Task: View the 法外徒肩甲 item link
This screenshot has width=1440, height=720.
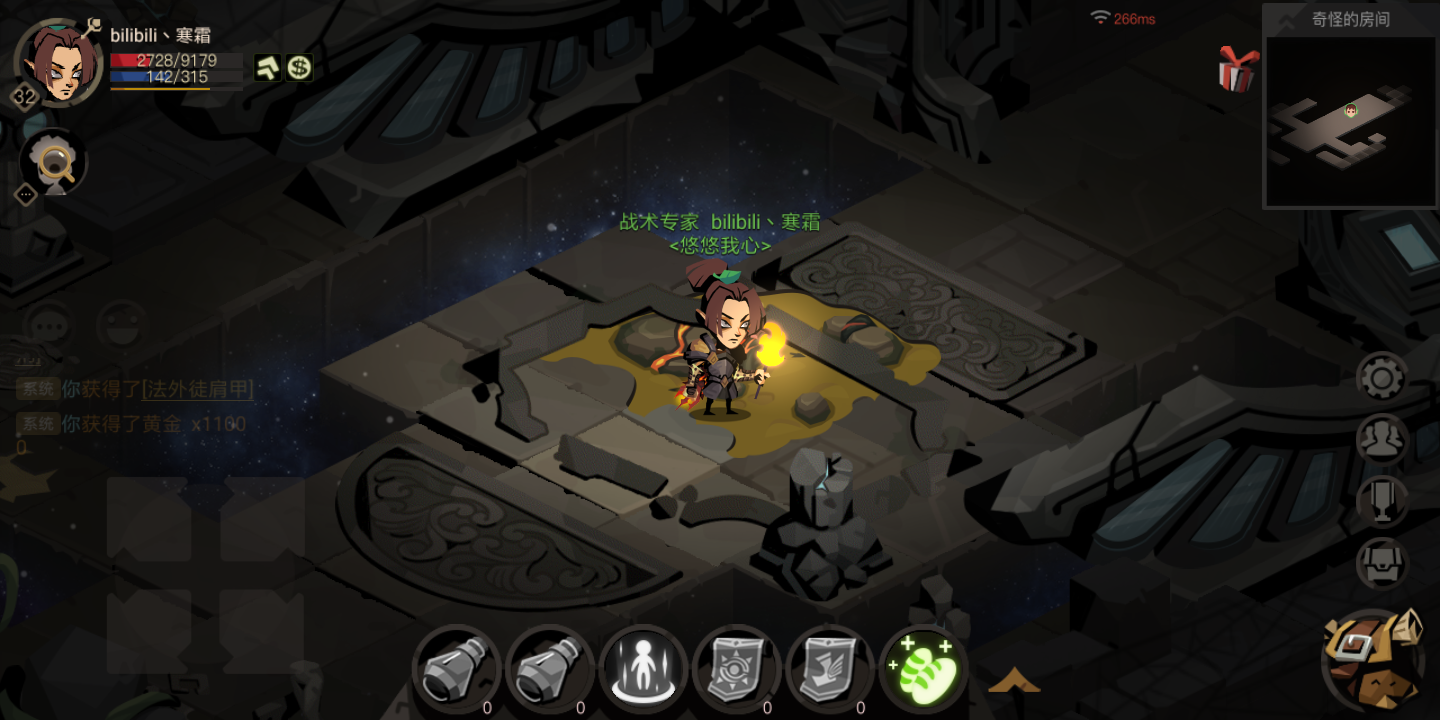Action: coord(197,390)
